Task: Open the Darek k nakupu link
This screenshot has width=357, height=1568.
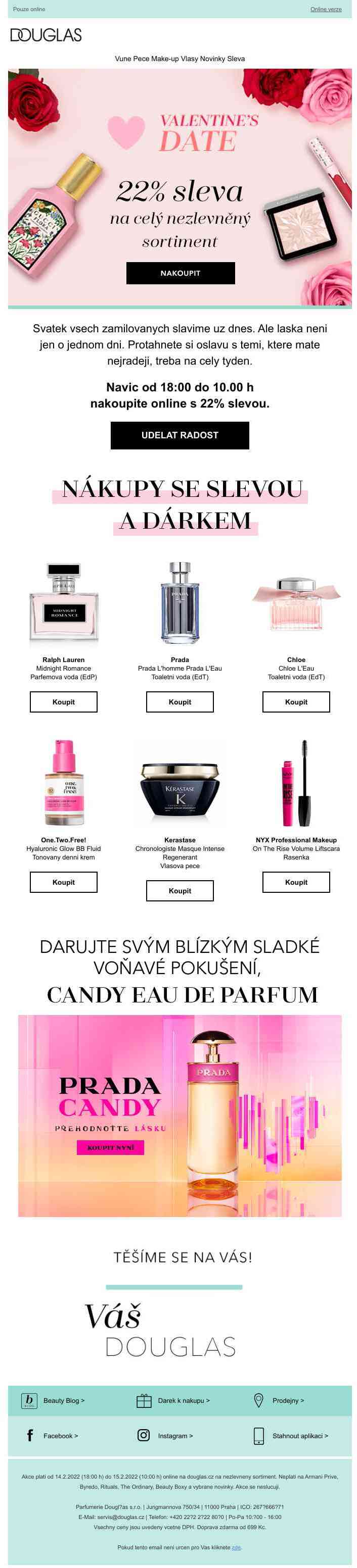Action: click(184, 1401)
